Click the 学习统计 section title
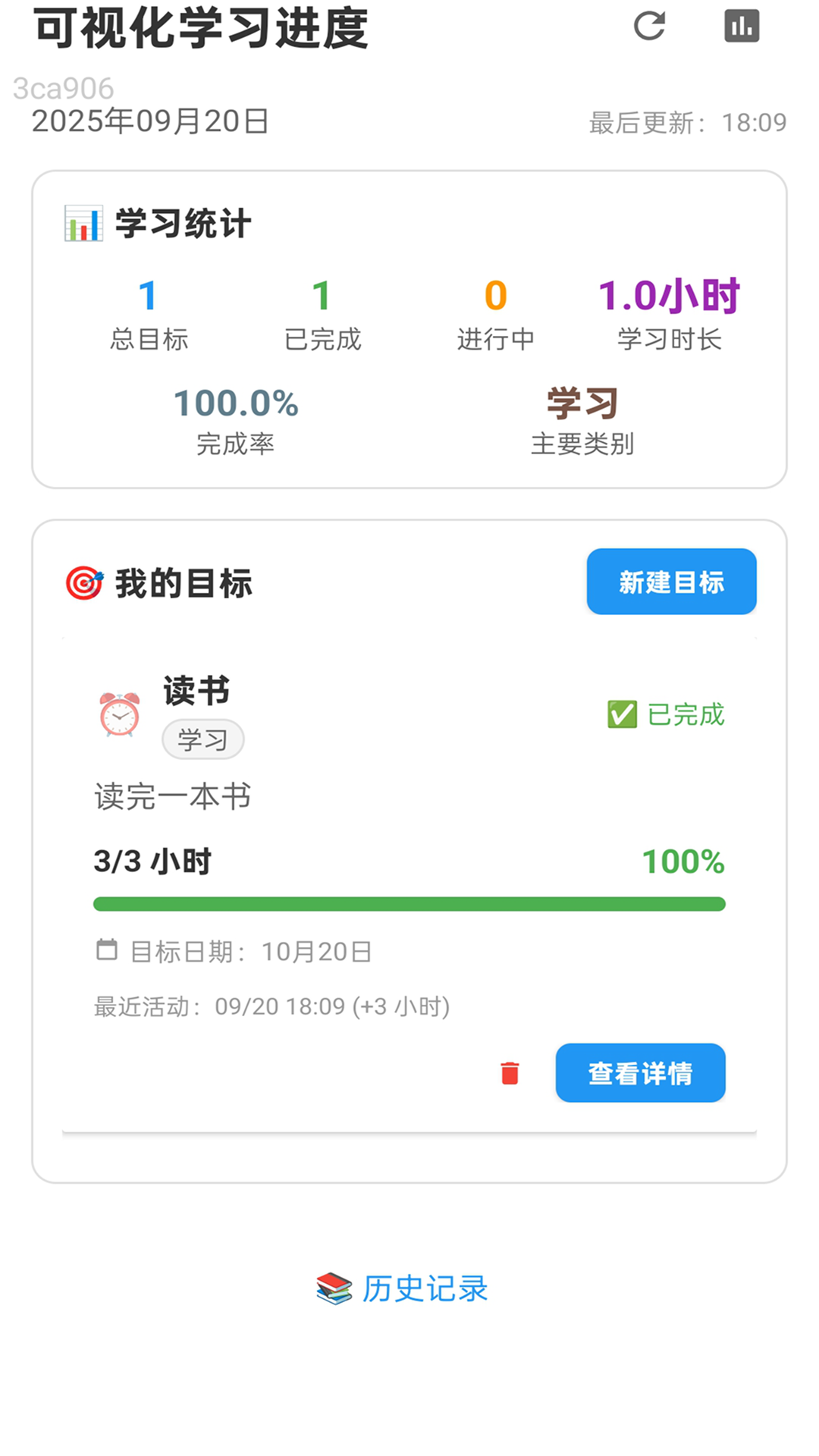The height and width of the screenshot is (1456, 819). (180, 223)
